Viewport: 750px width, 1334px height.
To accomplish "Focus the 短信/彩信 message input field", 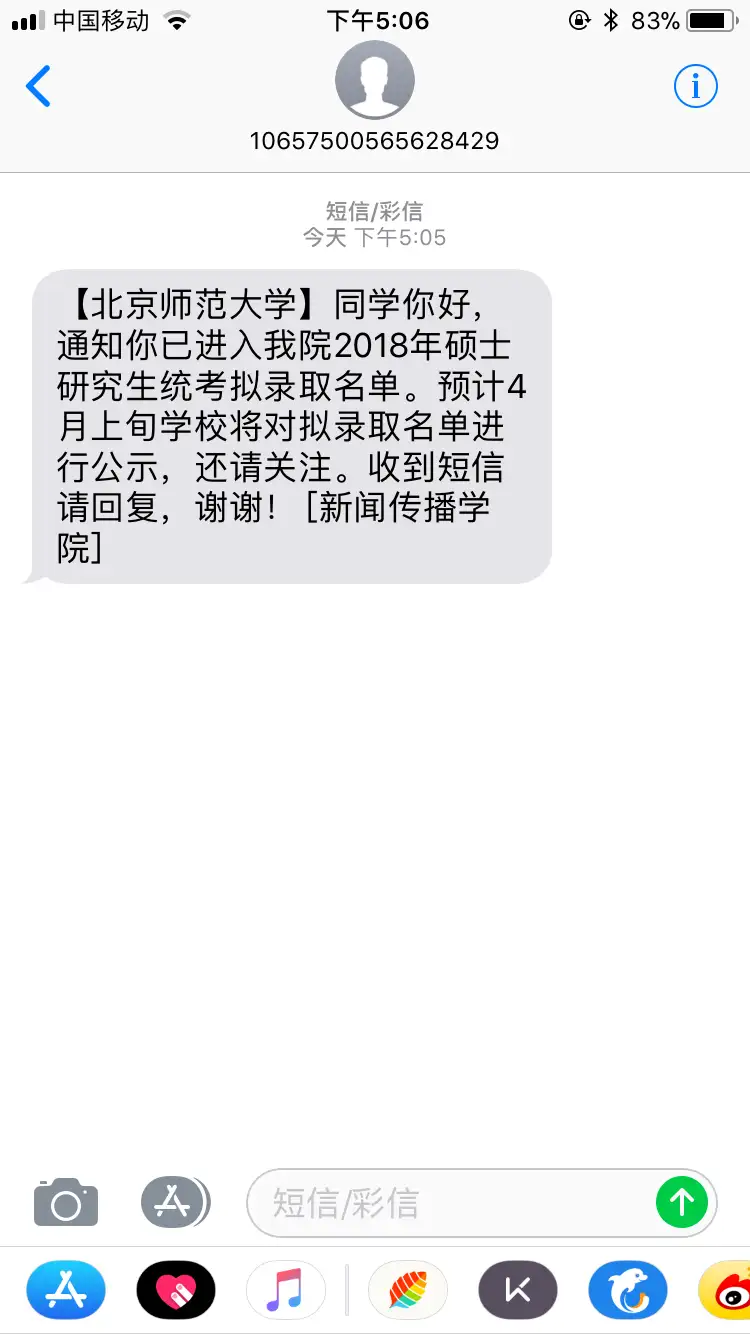I will (x=462, y=1202).
